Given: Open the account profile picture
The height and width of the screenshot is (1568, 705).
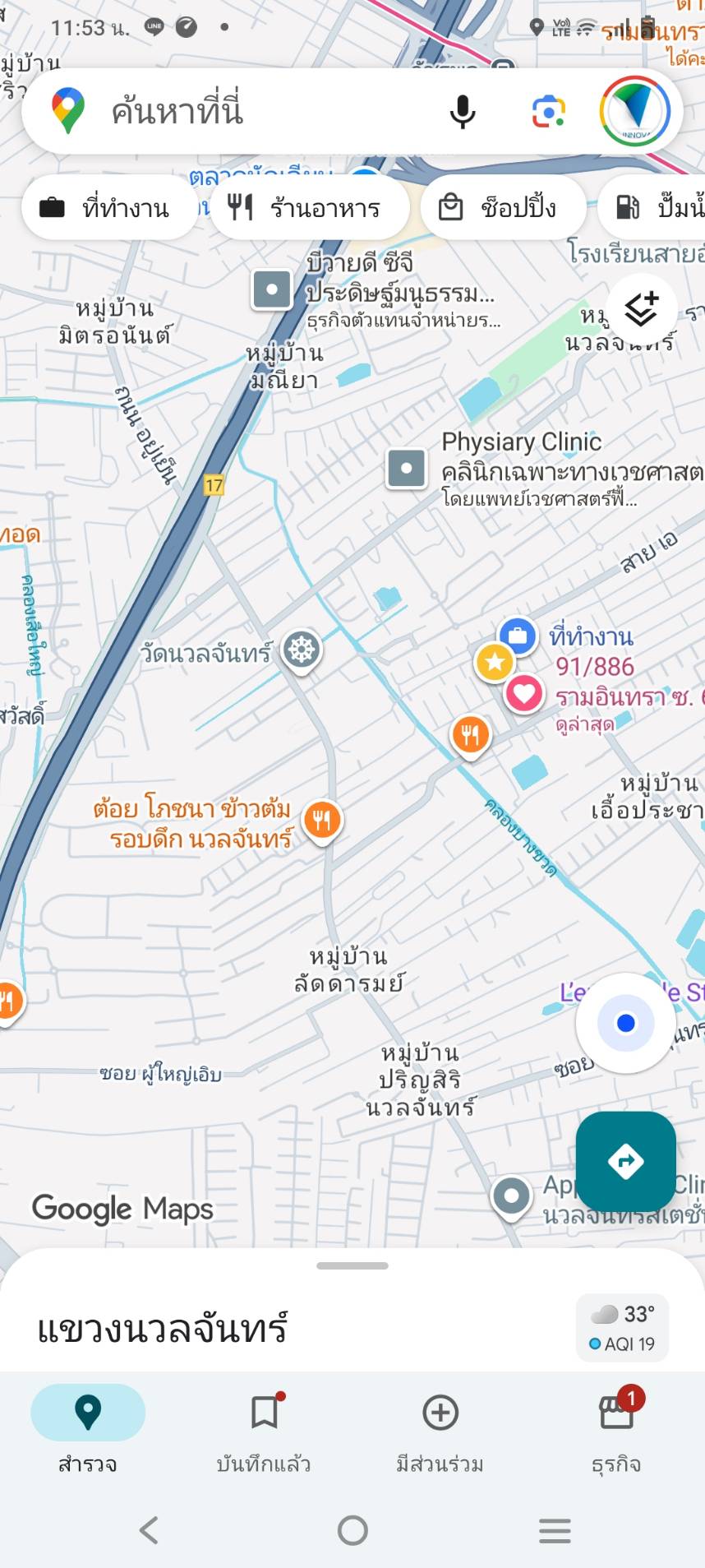Looking at the screenshot, I should coord(635,111).
